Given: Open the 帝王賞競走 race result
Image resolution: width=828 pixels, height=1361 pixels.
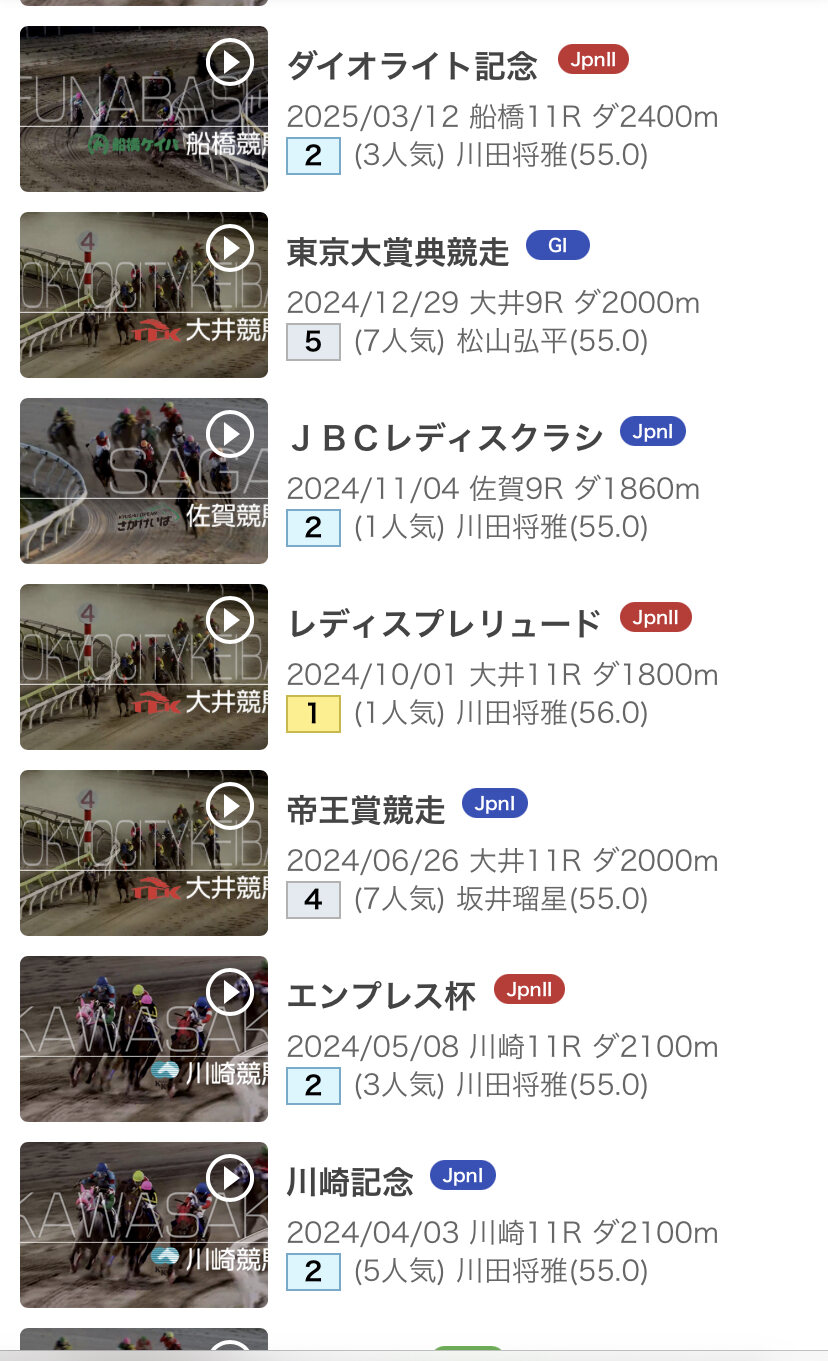Looking at the screenshot, I should [x=366, y=810].
